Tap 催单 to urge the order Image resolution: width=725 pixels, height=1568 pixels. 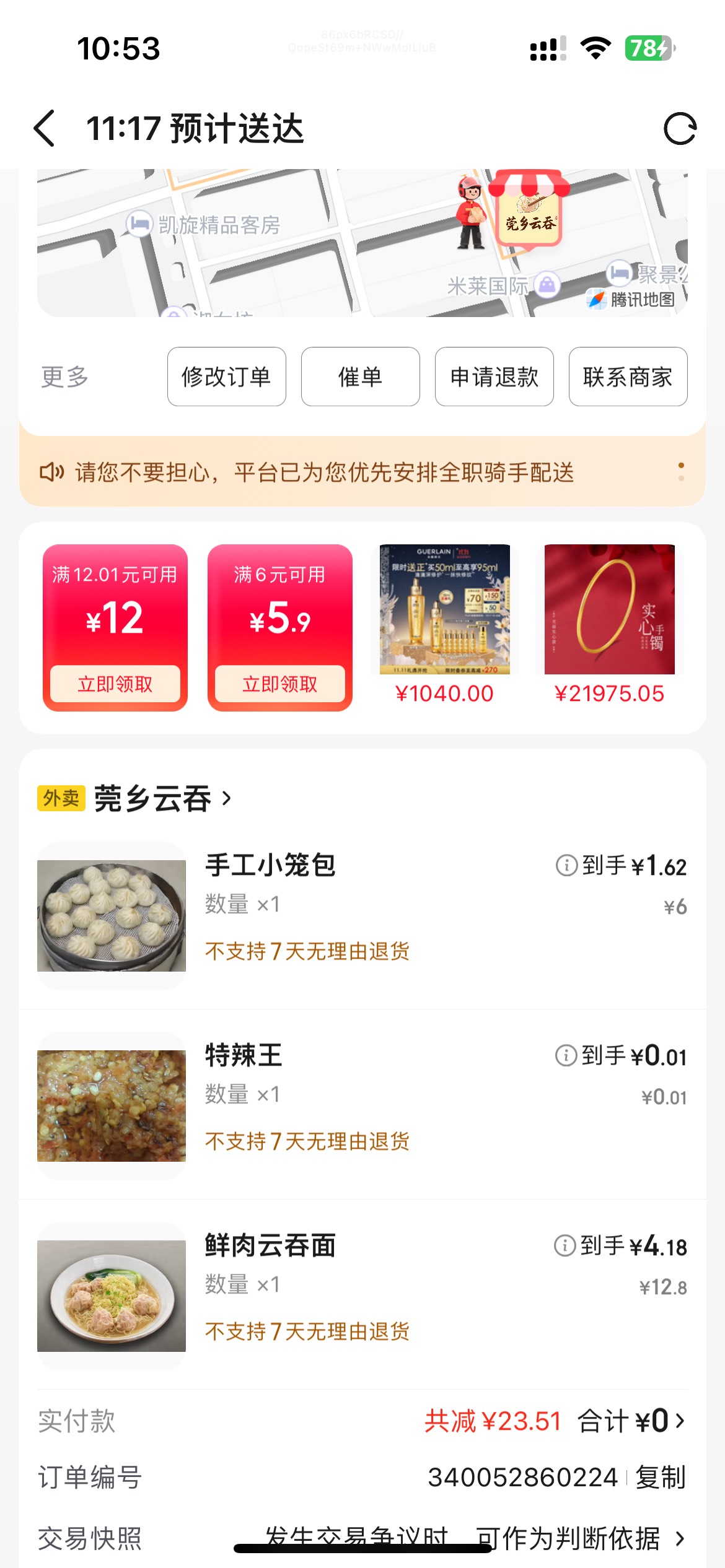(360, 377)
